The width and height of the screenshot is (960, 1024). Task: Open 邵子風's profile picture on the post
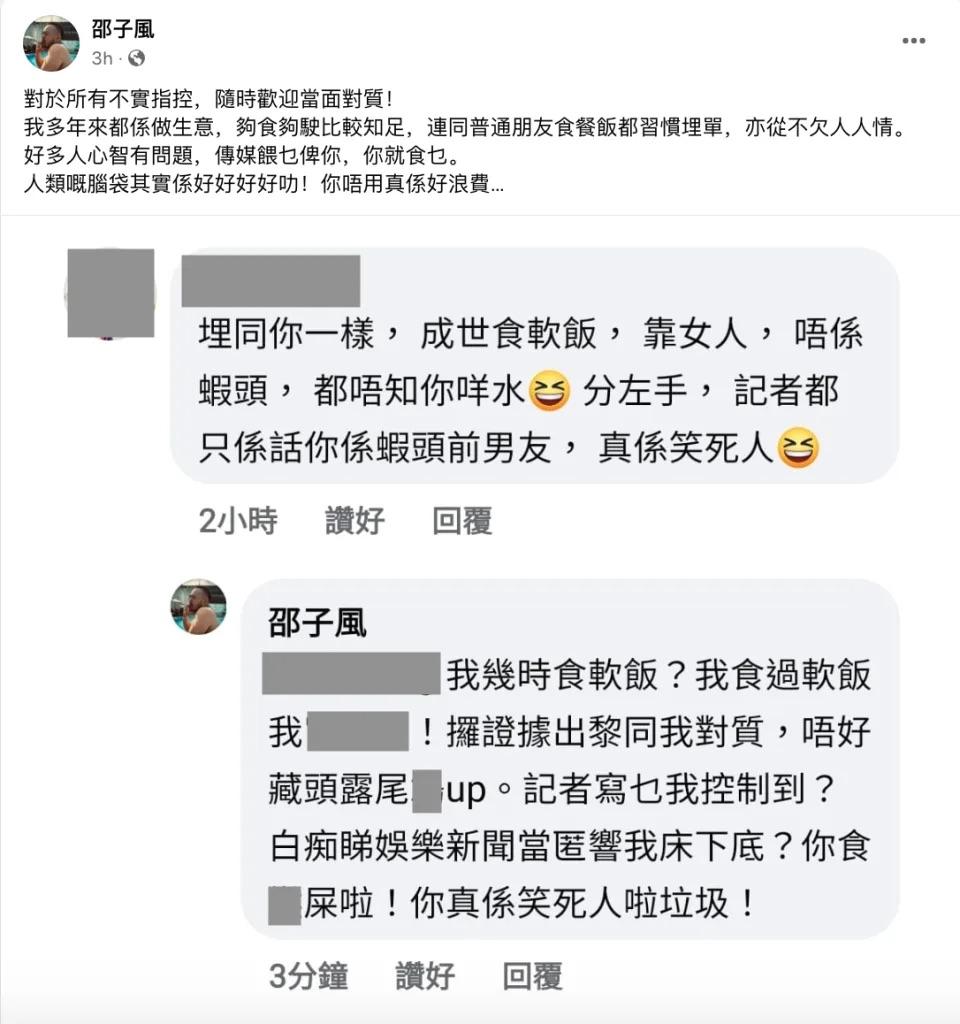pyautogui.click(x=50, y=43)
